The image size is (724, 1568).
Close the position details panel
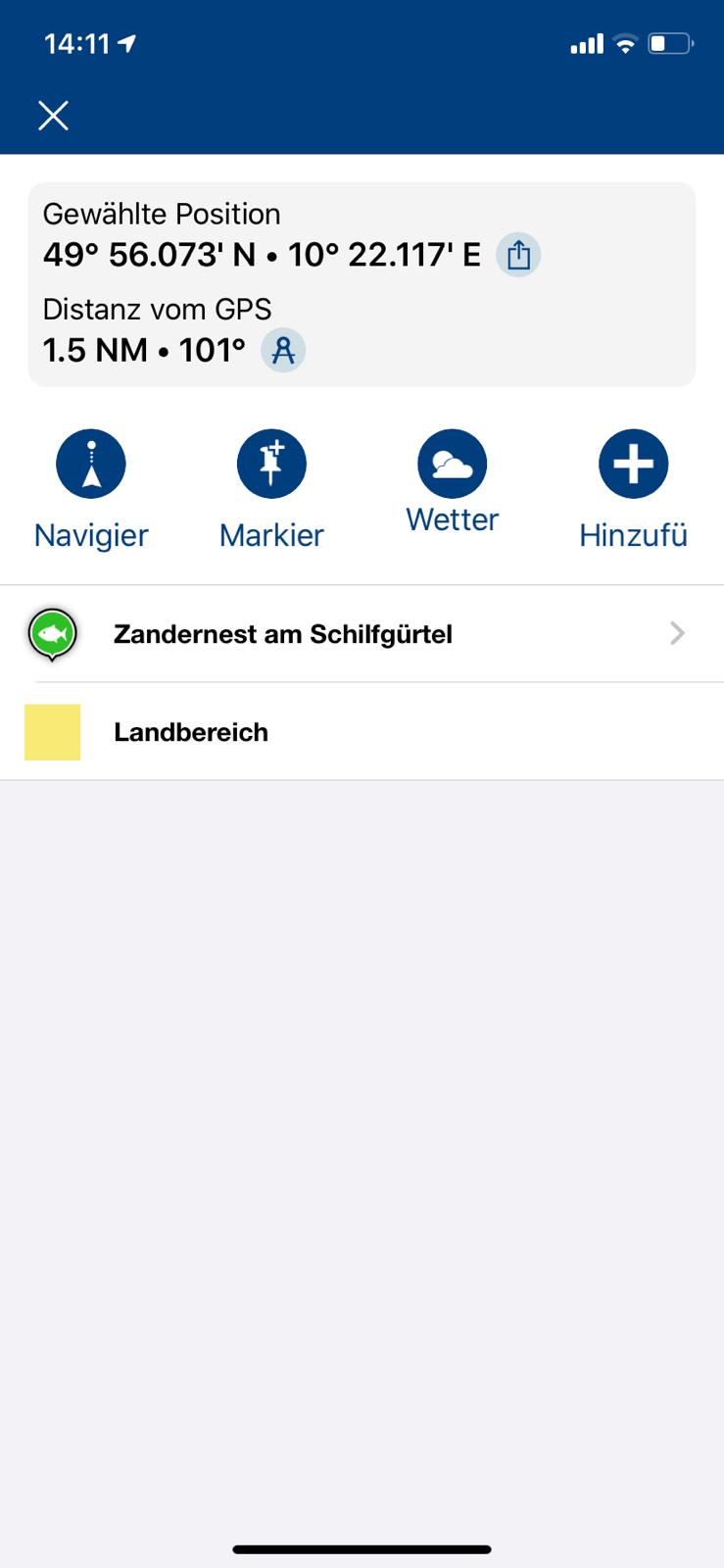click(x=53, y=116)
